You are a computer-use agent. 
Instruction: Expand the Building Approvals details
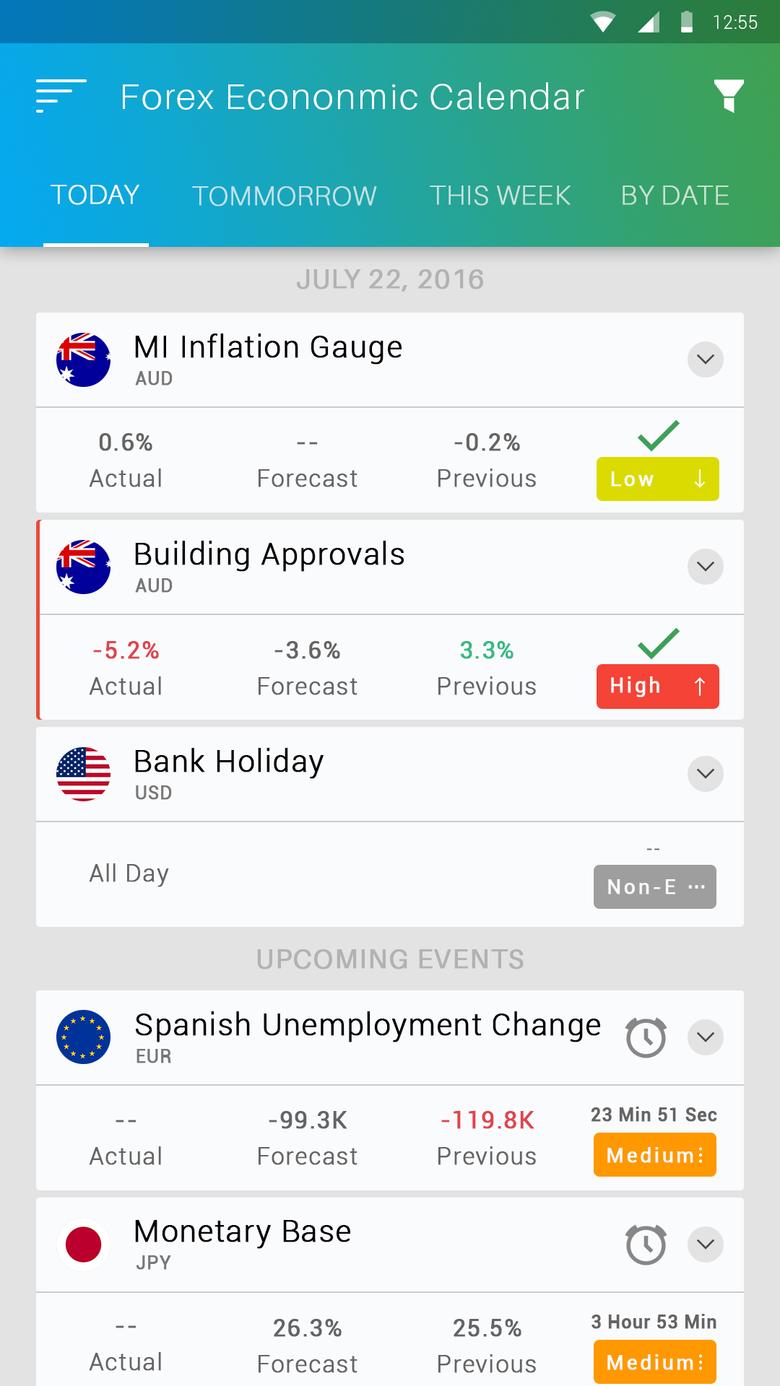tap(705, 567)
